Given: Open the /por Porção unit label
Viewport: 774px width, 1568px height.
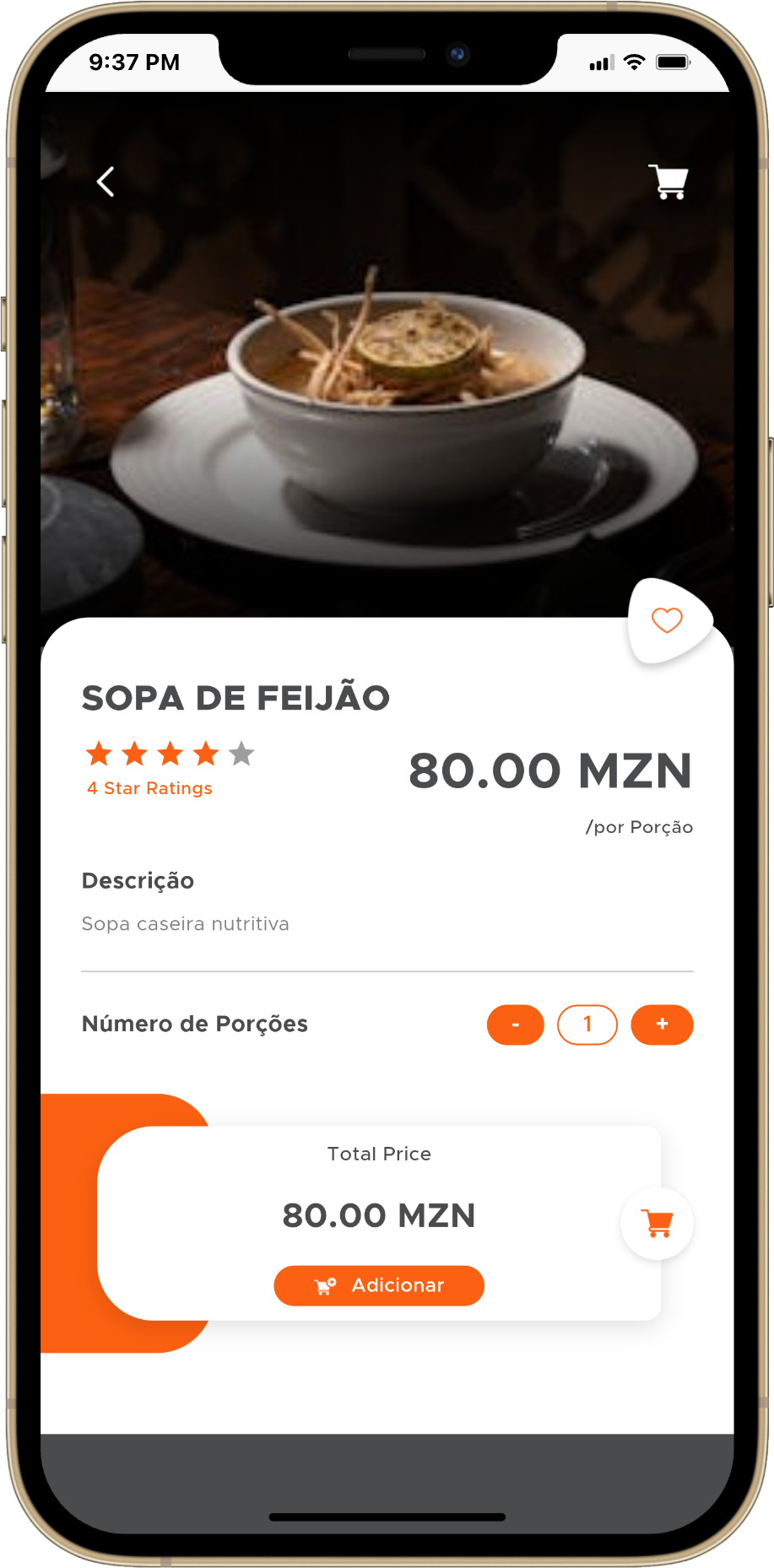Looking at the screenshot, I should coord(641,827).
